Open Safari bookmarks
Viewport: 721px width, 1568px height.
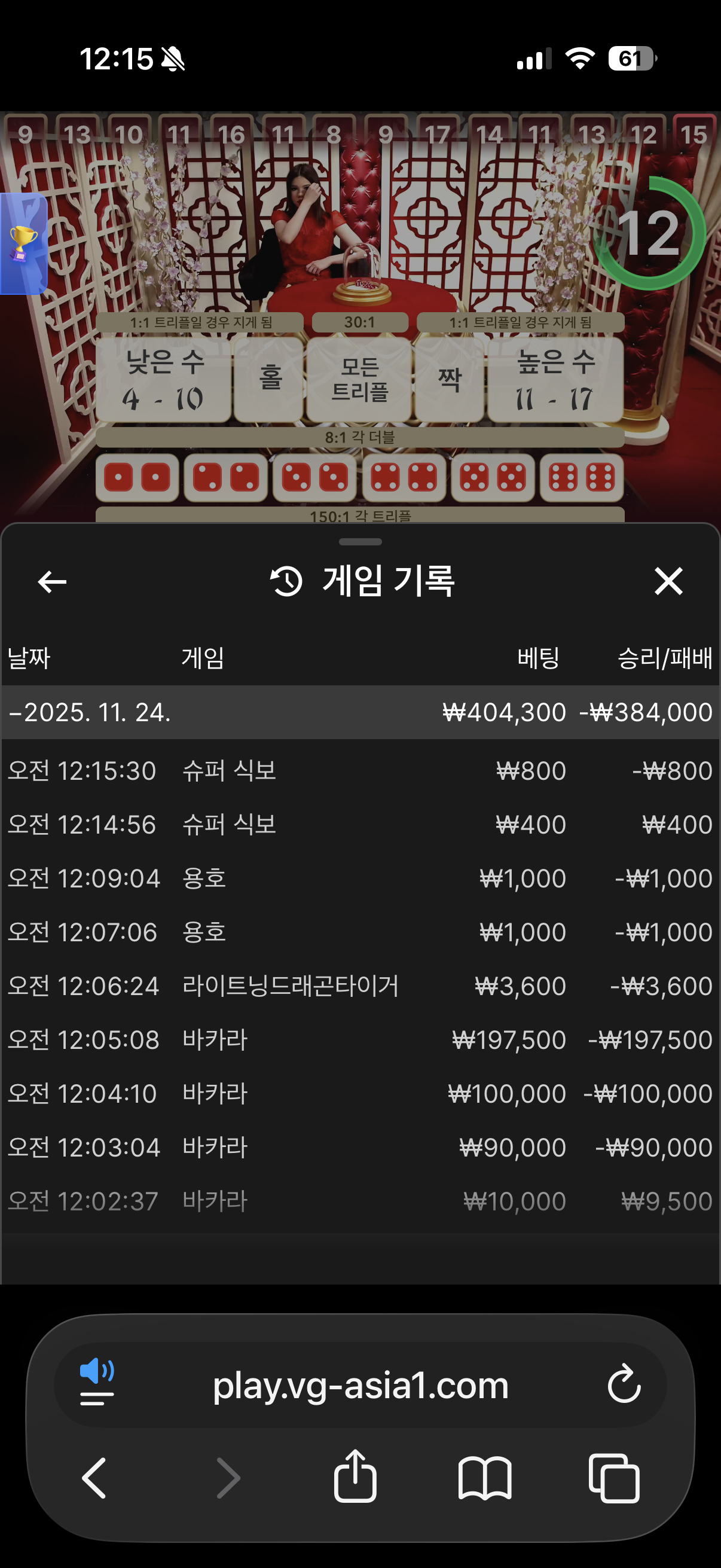point(484,1478)
